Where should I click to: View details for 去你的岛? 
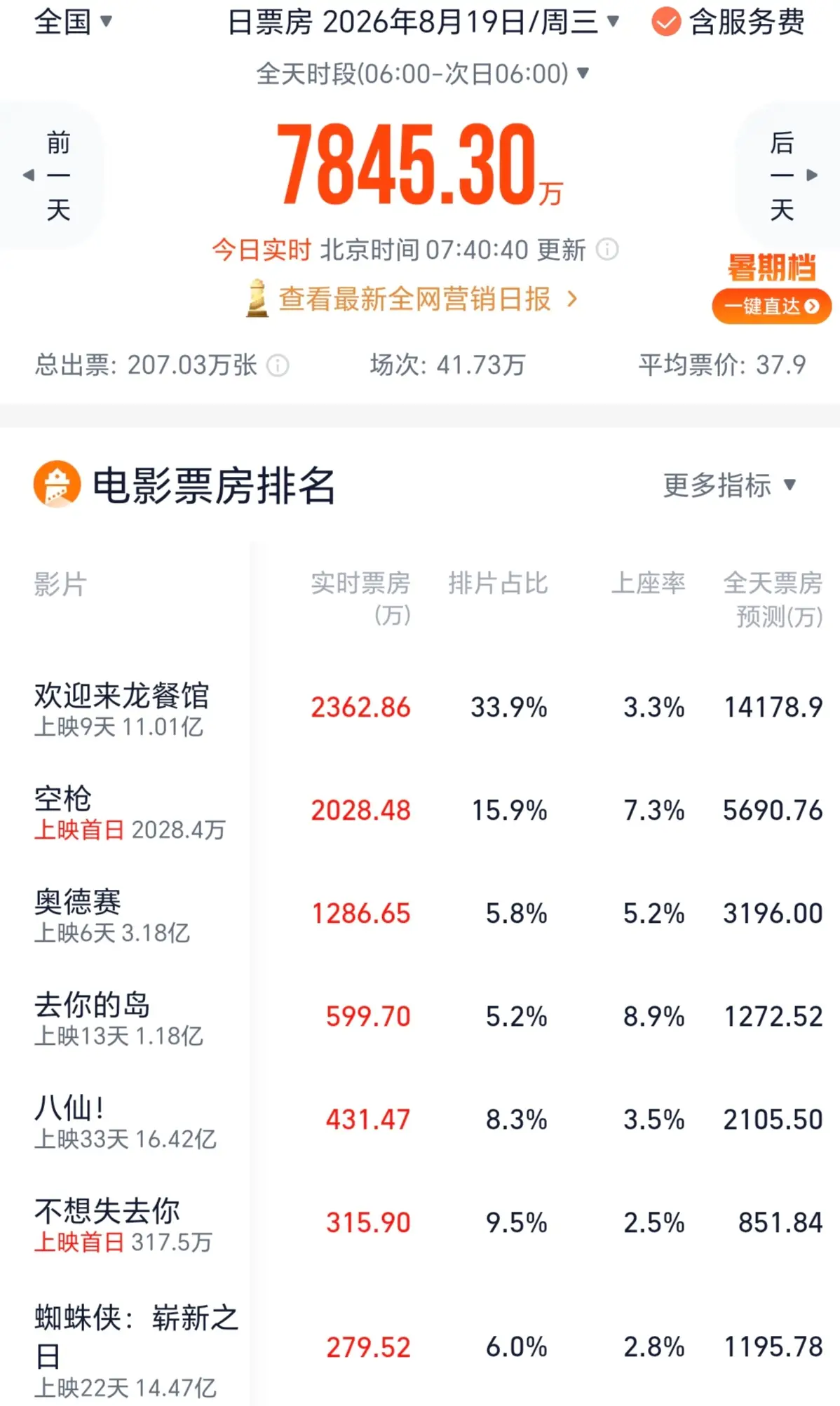tap(420, 1017)
